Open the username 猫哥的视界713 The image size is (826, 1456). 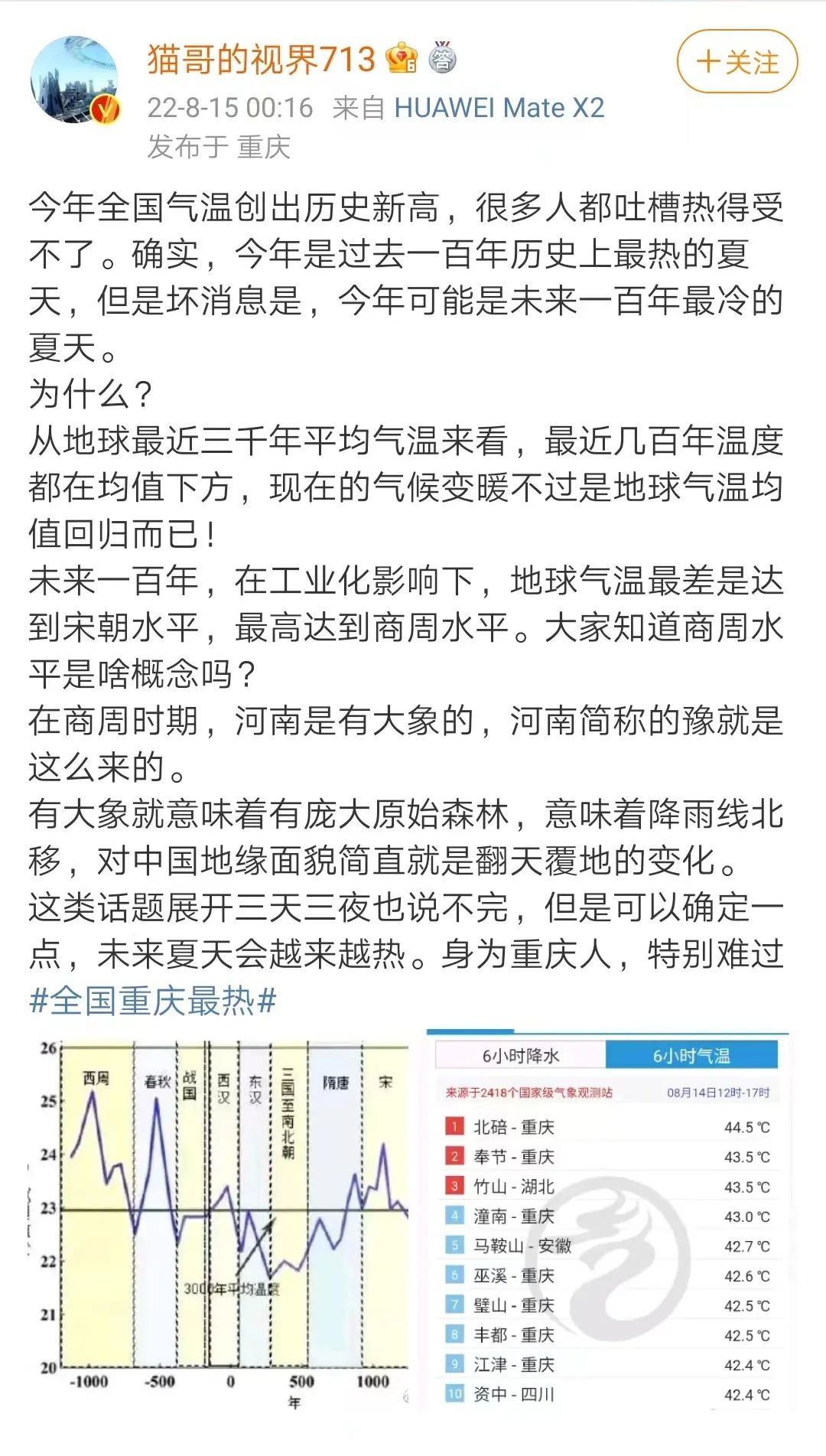(x=261, y=59)
